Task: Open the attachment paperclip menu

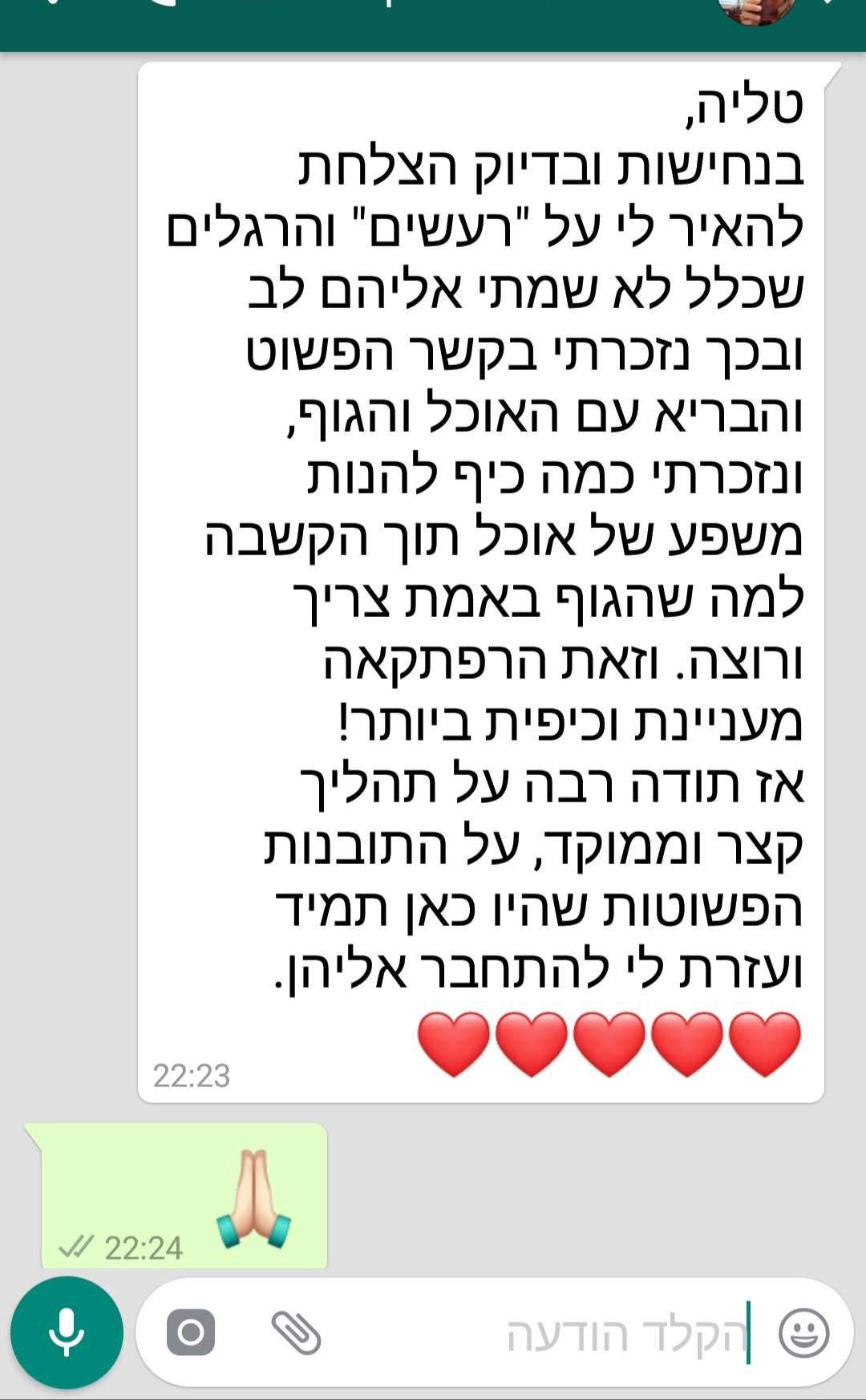Action: tap(296, 1333)
